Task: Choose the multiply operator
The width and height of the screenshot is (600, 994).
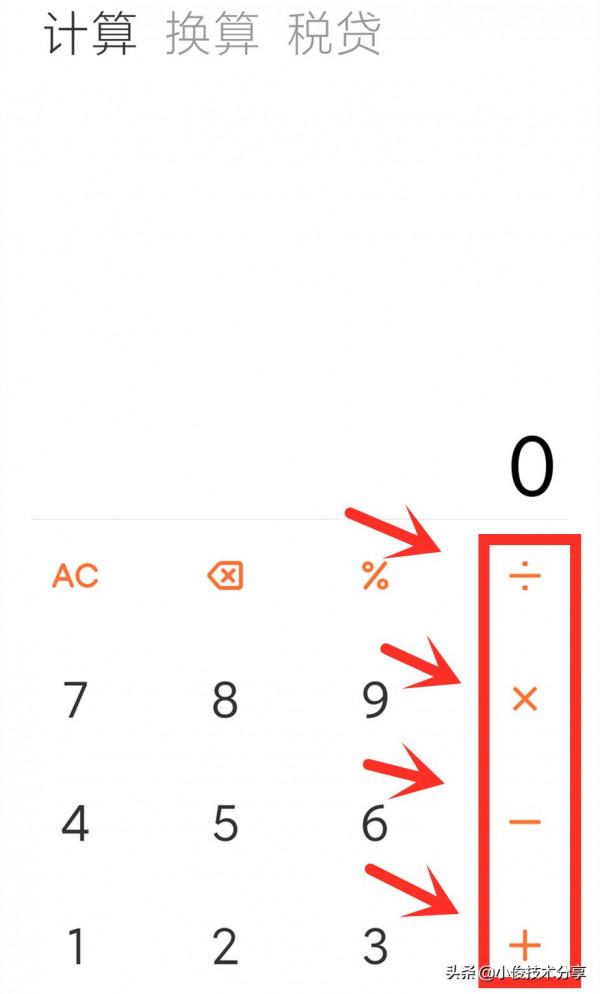Action: pyautogui.click(x=525, y=700)
